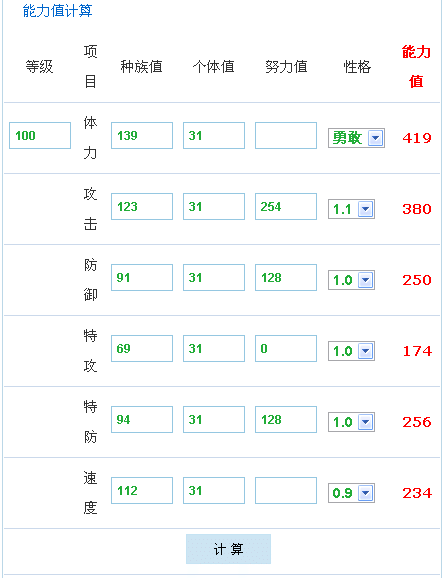443x578 pixels.
Task: Edit the 速度 种族值 field showing 112
Action: click(x=142, y=491)
